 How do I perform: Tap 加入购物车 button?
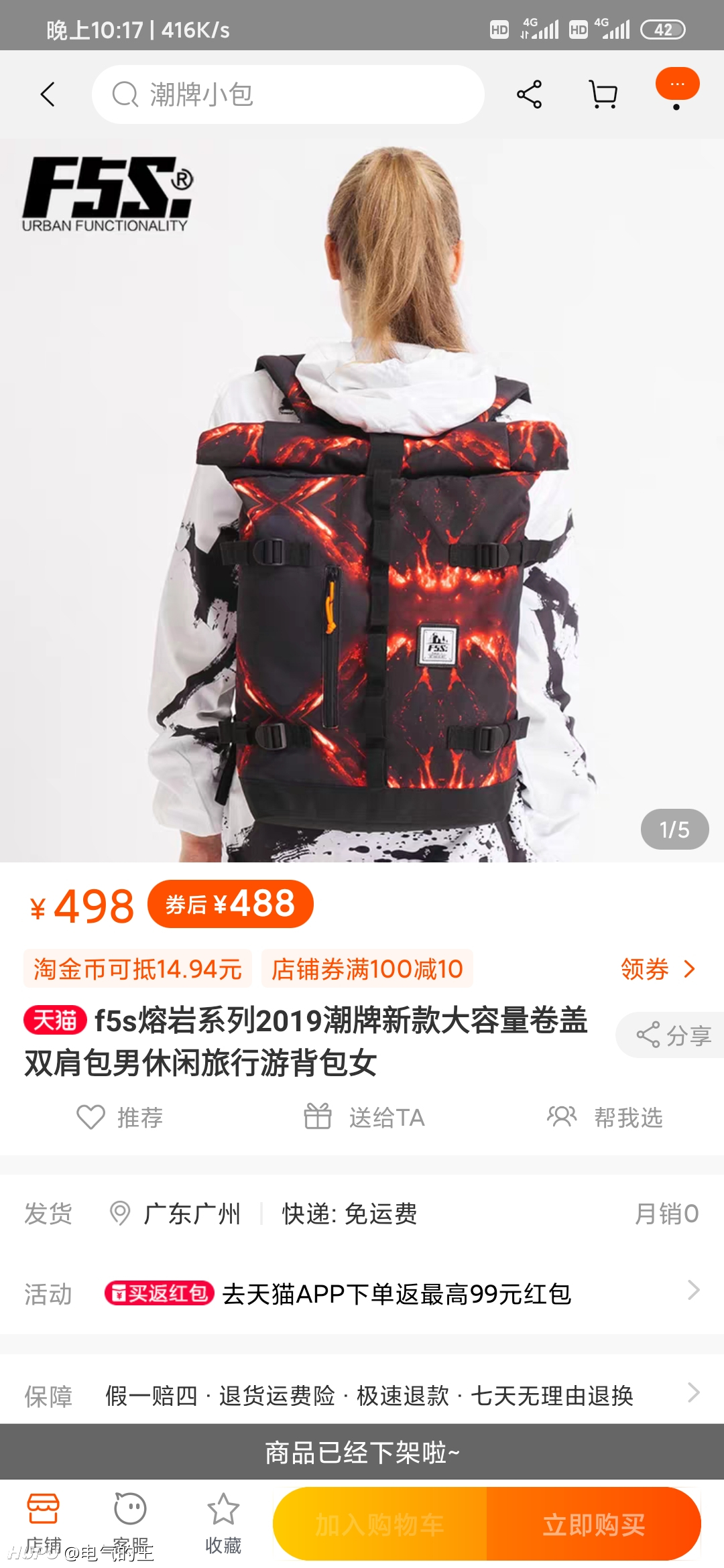(x=379, y=1524)
